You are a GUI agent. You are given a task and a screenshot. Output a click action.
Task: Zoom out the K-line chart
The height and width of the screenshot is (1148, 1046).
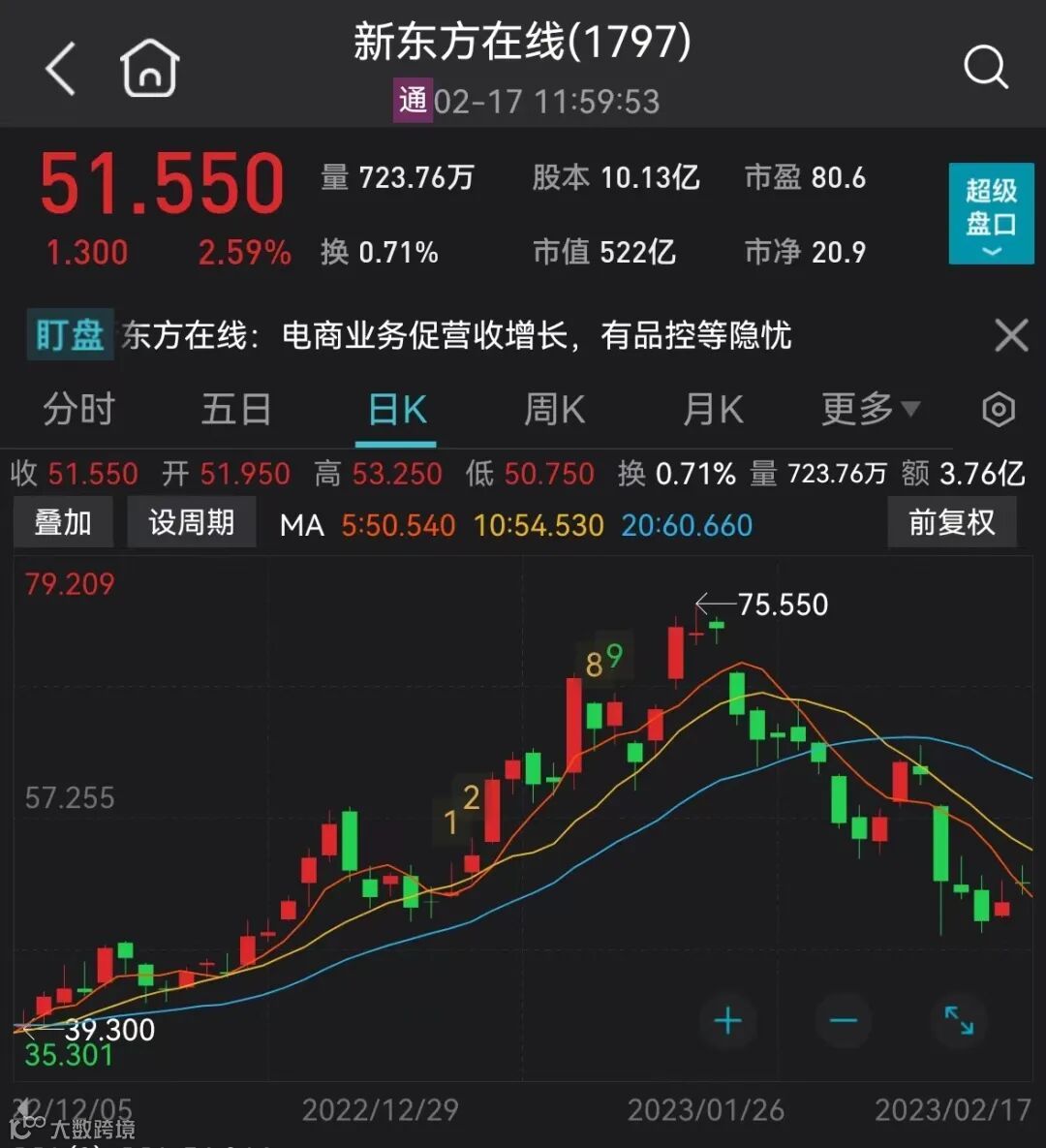843,1021
